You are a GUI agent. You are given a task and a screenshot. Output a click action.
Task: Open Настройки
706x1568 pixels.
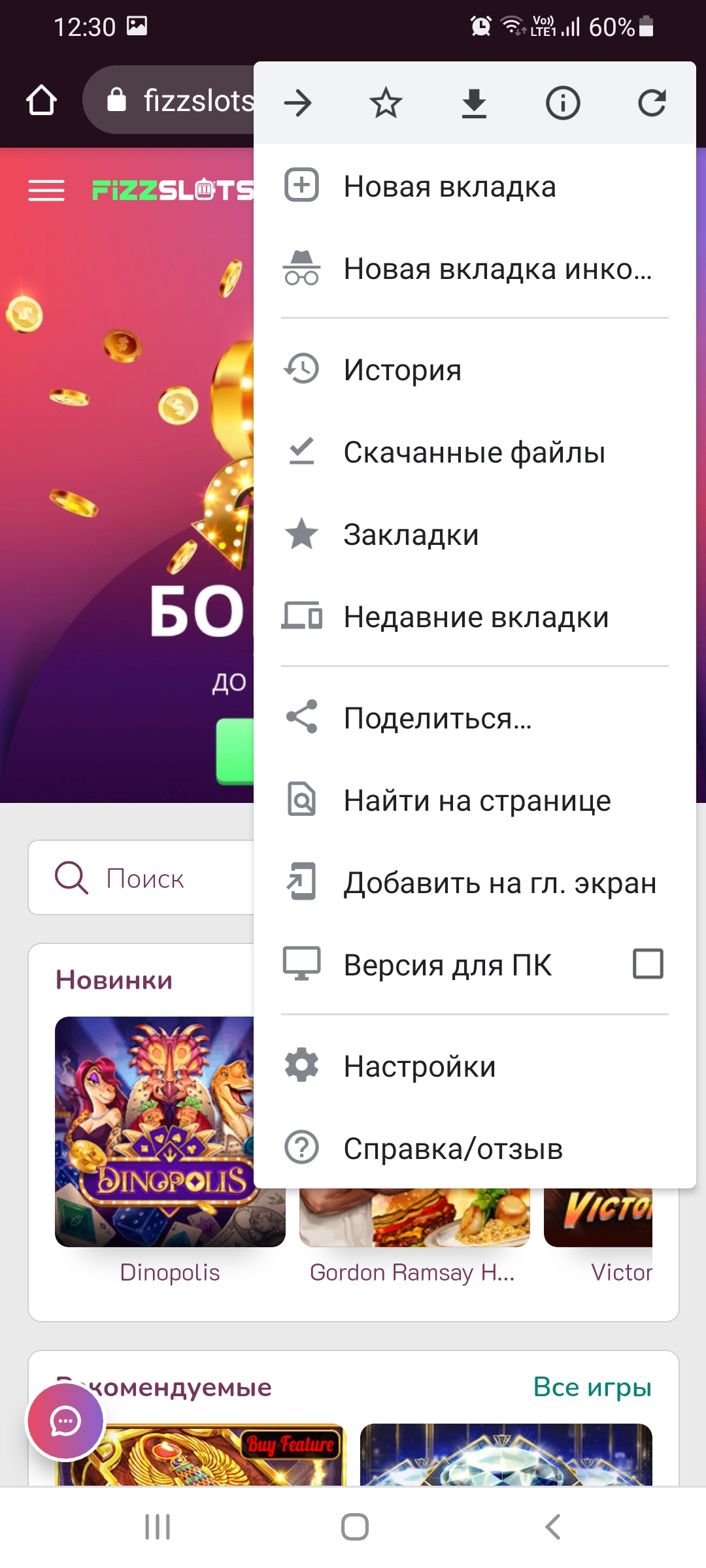(420, 1066)
